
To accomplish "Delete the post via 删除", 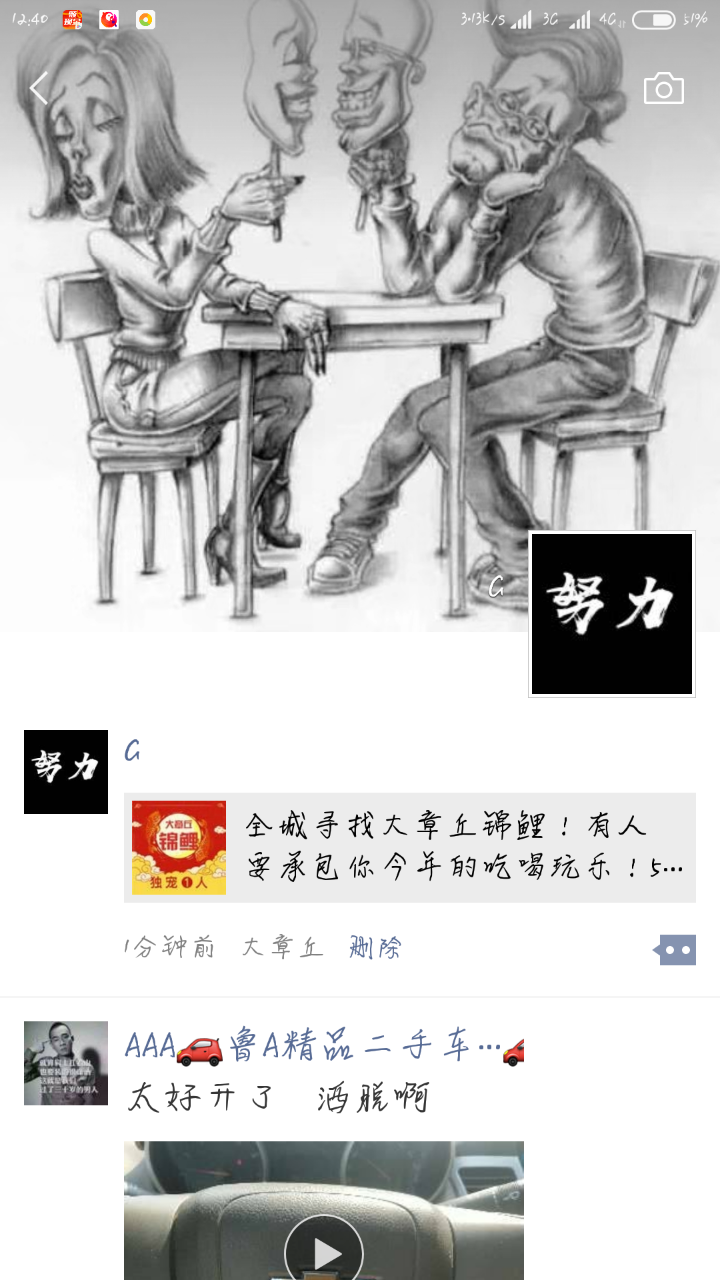I will pyautogui.click(x=375, y=947).
